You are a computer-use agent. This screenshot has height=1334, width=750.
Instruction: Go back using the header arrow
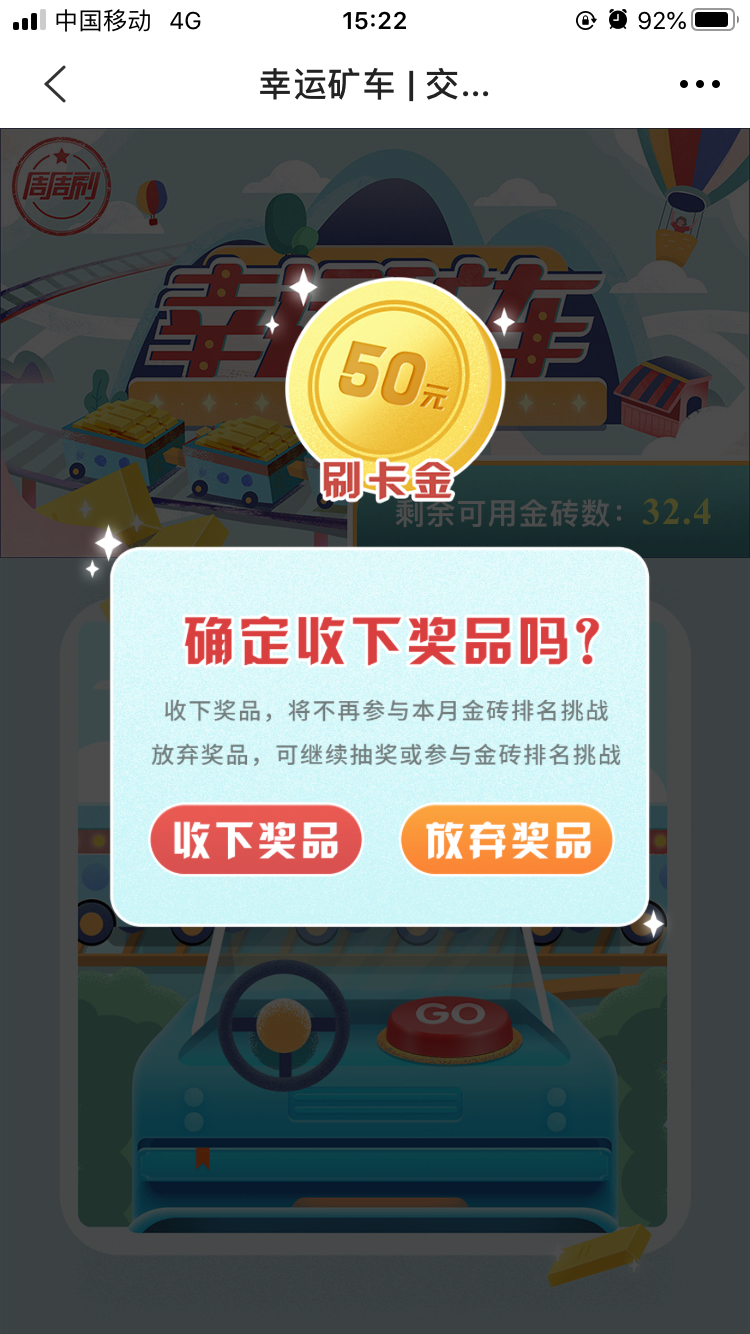pyautogui.click(x=56, y=85)
